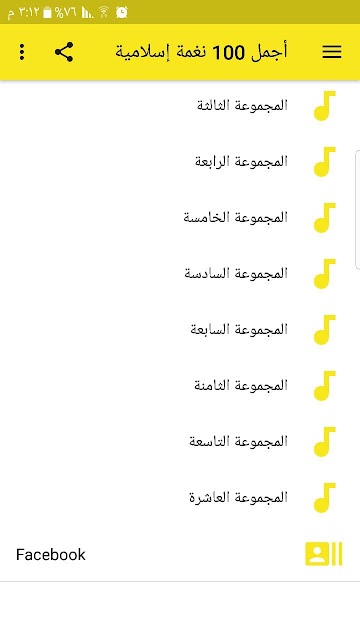Open المجموعة الثالثة ringtone group
Image resolution: width=360 pixels, height=640 pixels.
click(180, 106)
